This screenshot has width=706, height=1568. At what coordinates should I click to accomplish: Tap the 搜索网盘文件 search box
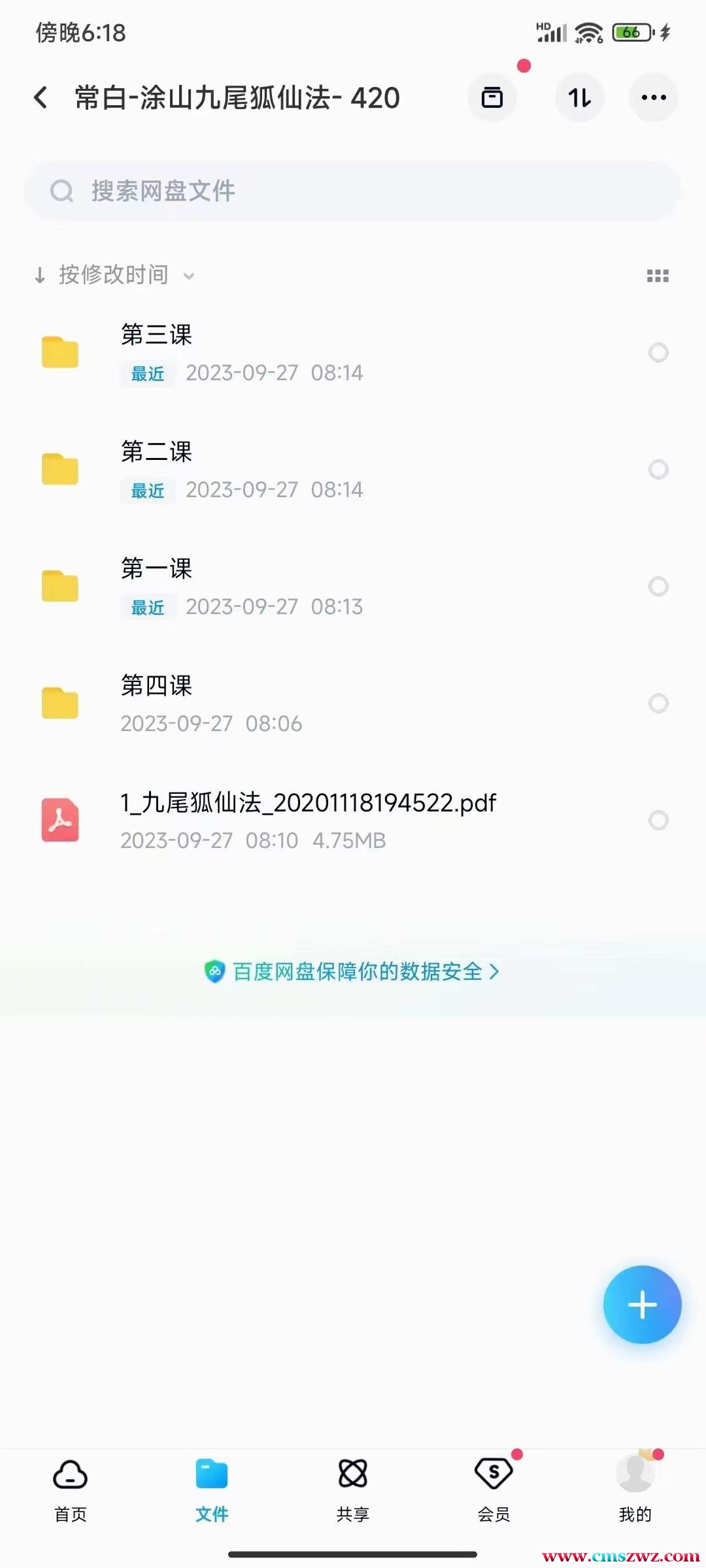353,191
